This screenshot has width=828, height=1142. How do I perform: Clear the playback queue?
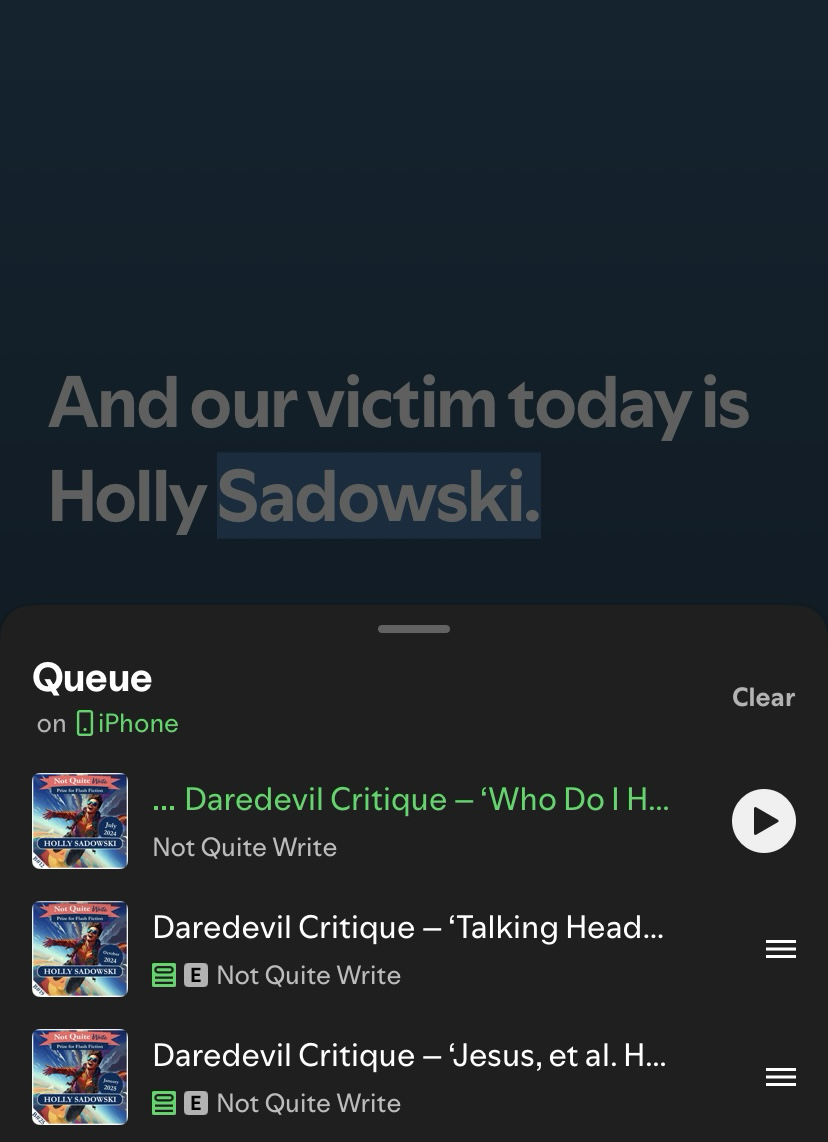(x=762, y=697)
